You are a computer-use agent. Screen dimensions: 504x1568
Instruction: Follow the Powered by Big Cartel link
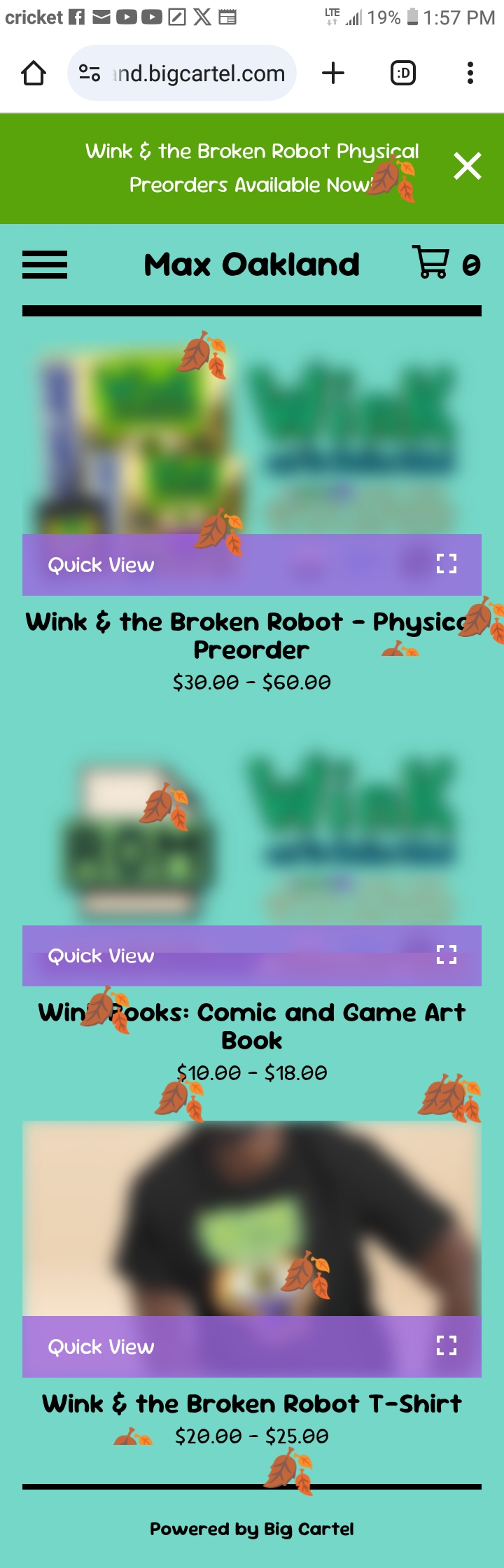point(251,1529)
